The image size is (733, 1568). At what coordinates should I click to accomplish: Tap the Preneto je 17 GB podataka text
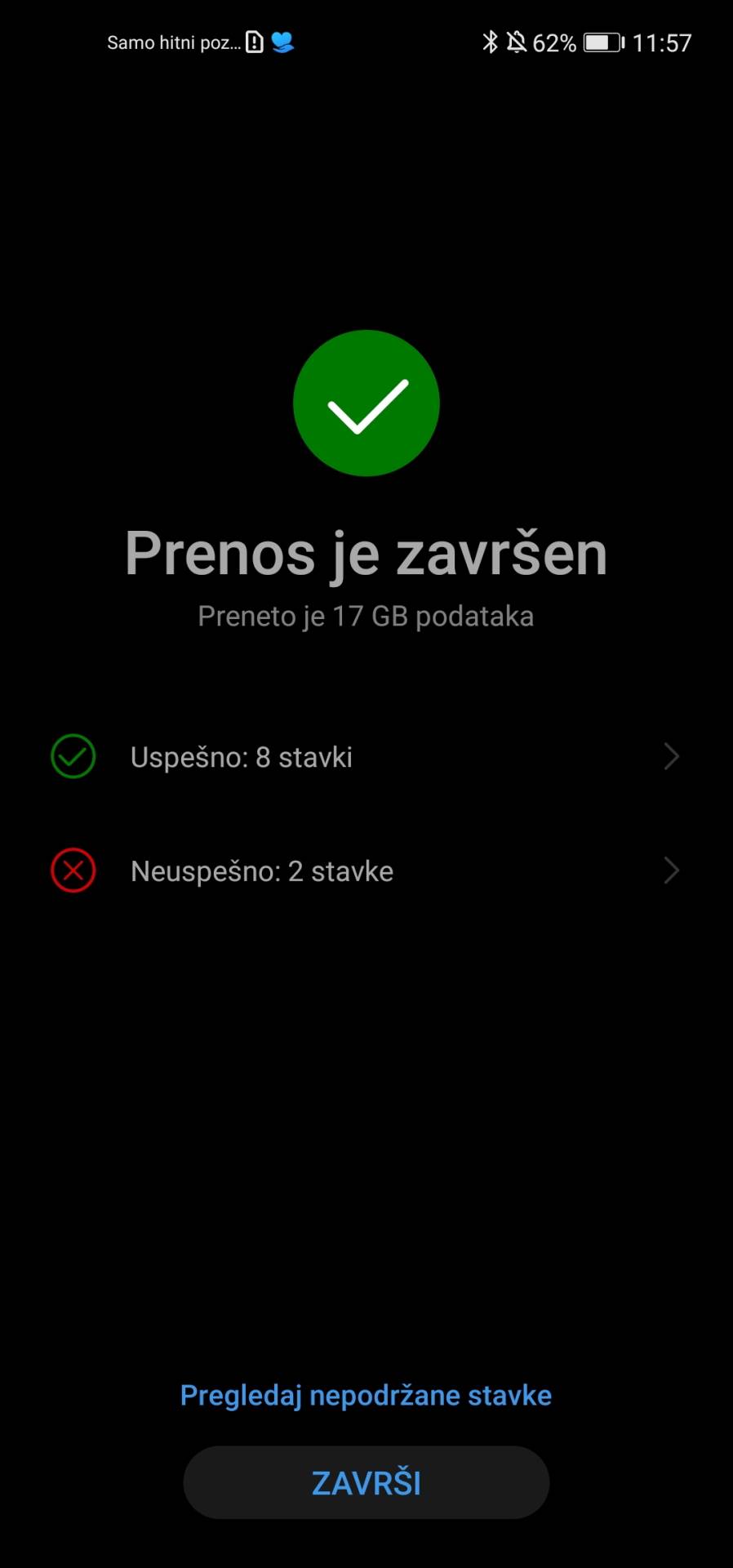[x=365, y=615]
